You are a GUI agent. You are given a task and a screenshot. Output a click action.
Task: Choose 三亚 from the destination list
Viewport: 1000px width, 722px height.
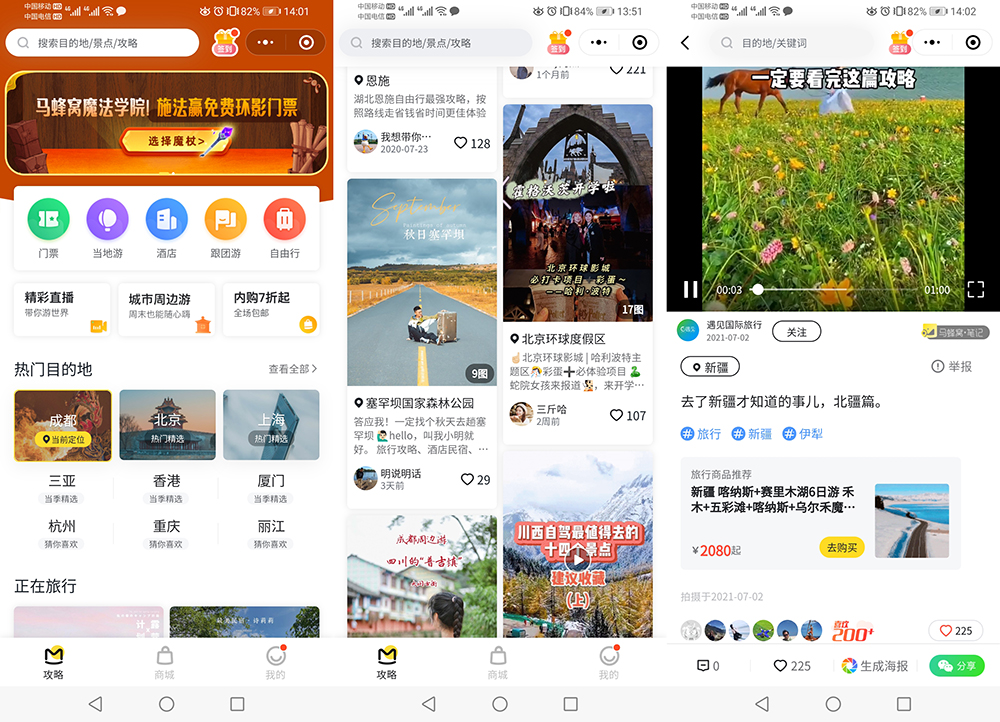tap(62, 487)
